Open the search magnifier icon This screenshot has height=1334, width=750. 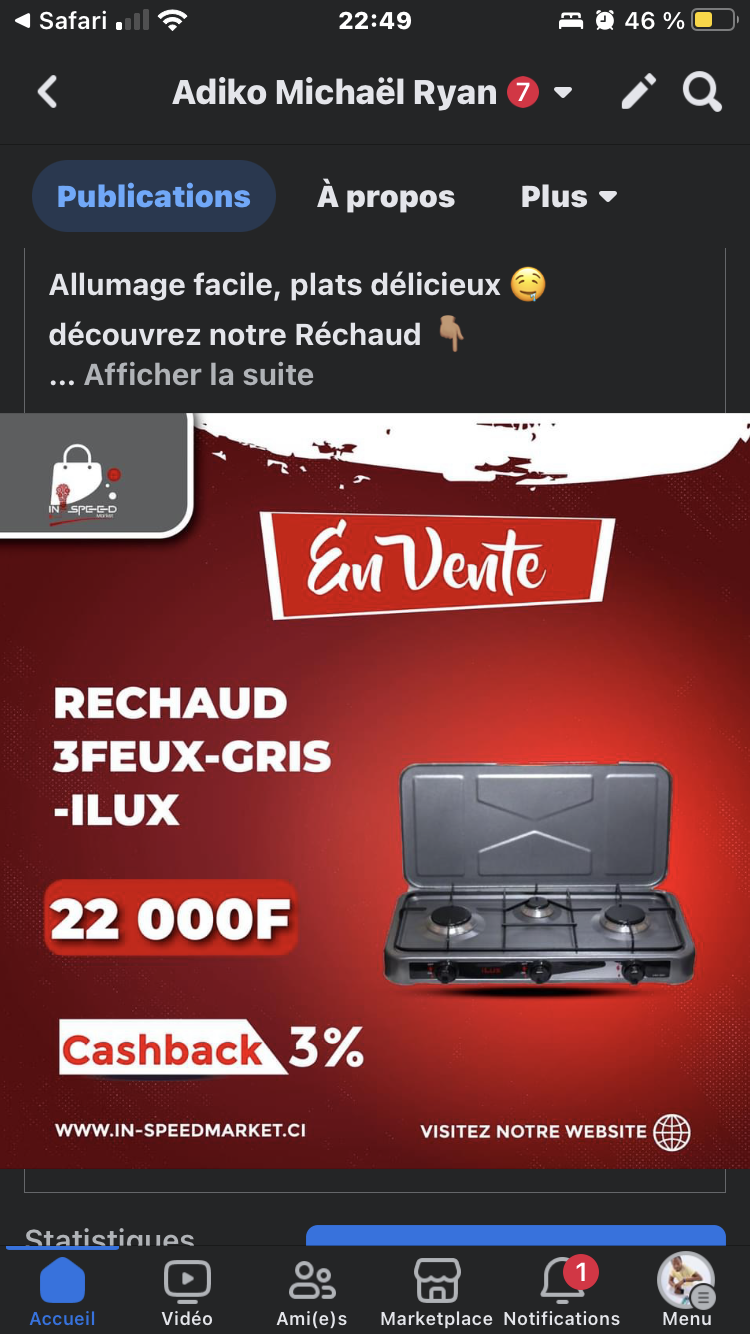tap(702, 93)
